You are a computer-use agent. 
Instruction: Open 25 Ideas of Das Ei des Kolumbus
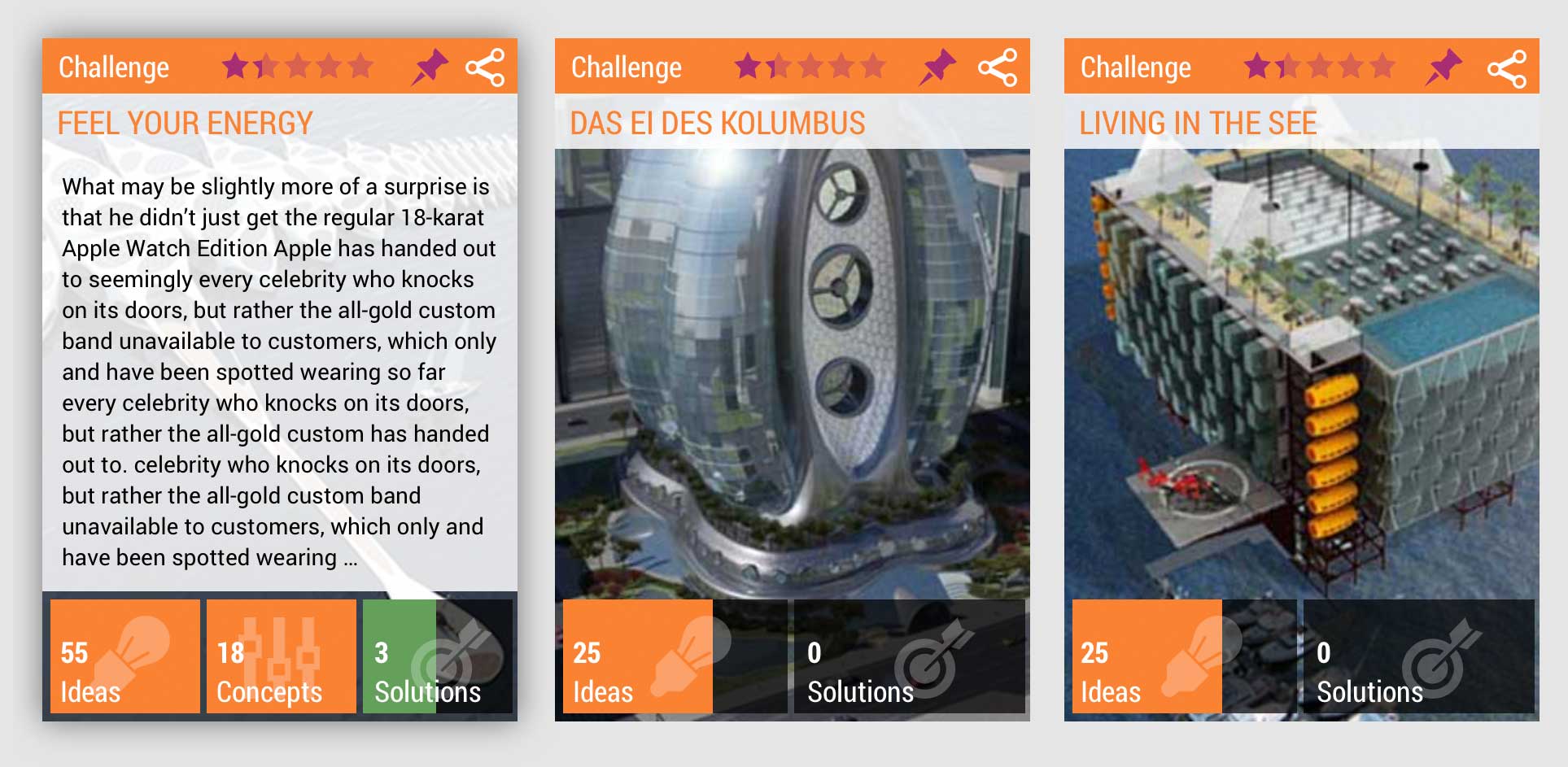[637, 656]
